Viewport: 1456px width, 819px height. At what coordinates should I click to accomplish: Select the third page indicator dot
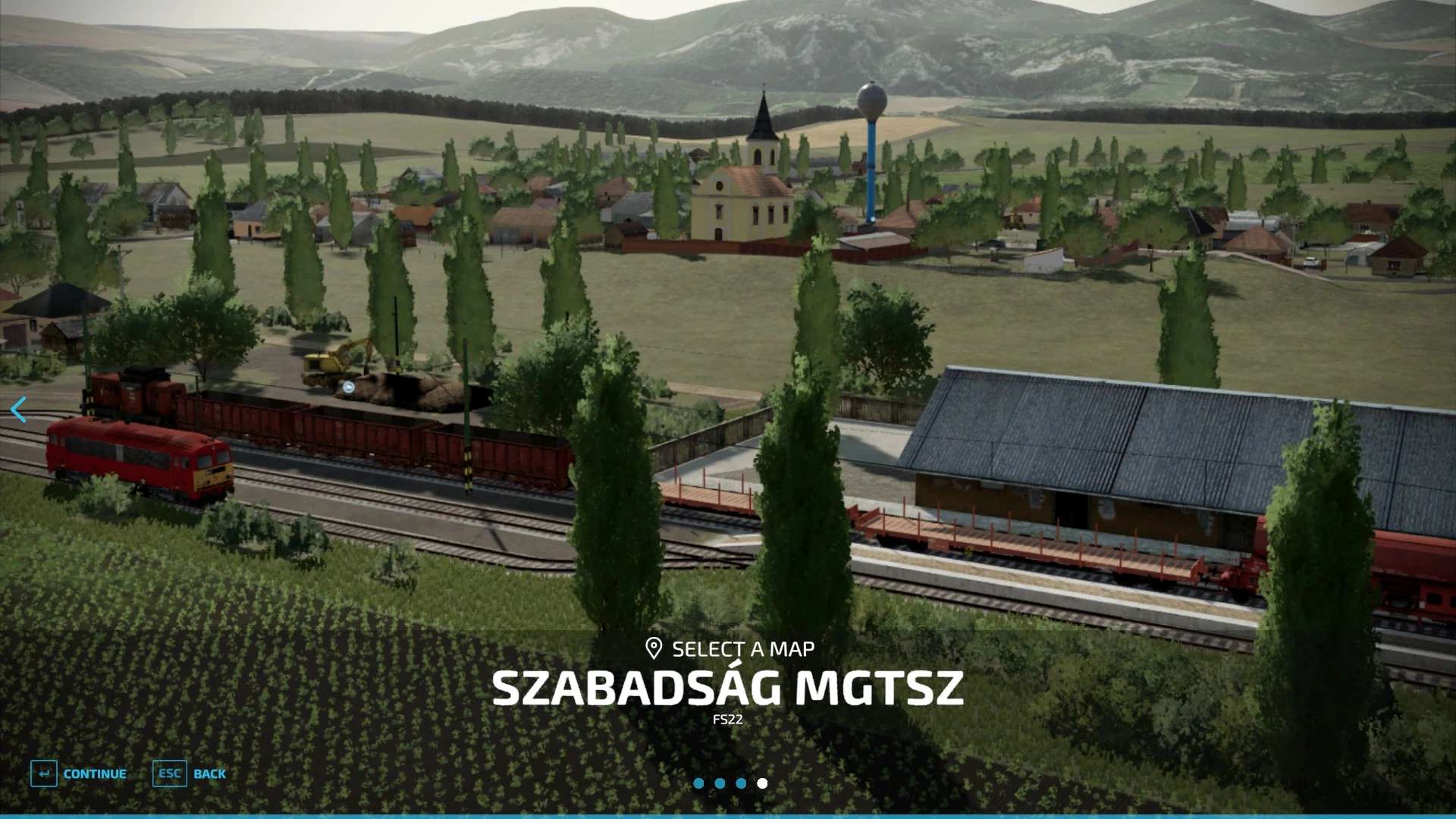point(741,783)
